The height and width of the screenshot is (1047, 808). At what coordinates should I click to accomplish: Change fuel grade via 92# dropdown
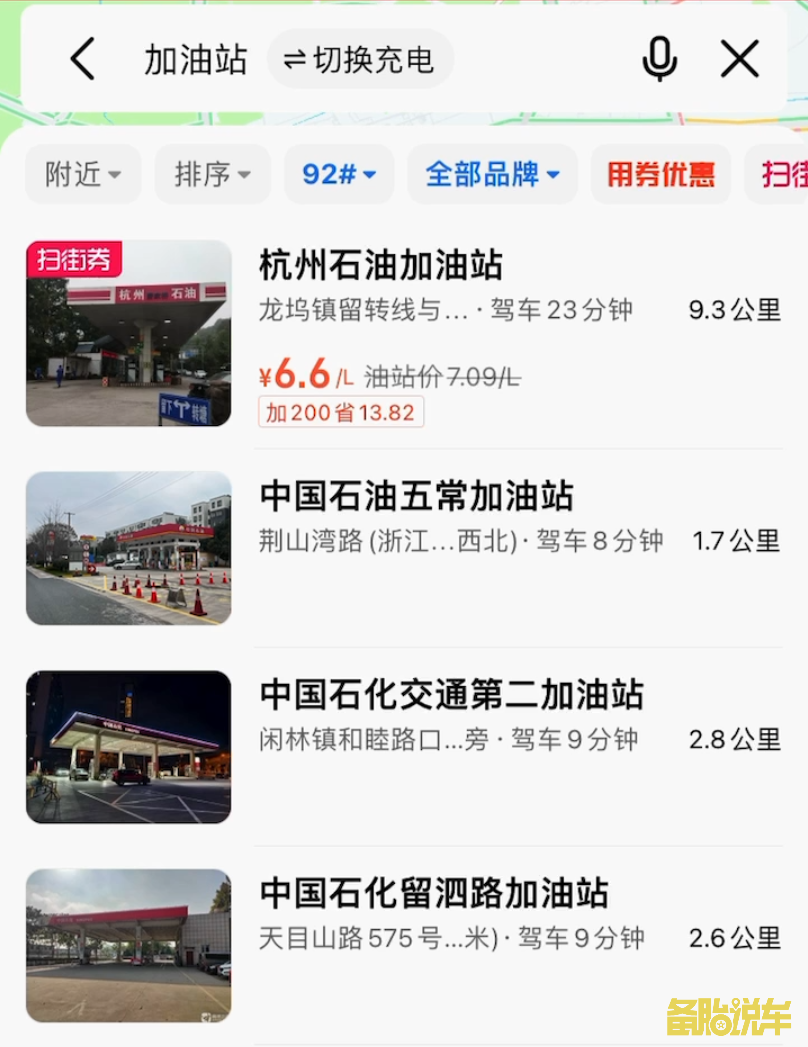coord(339,174)
